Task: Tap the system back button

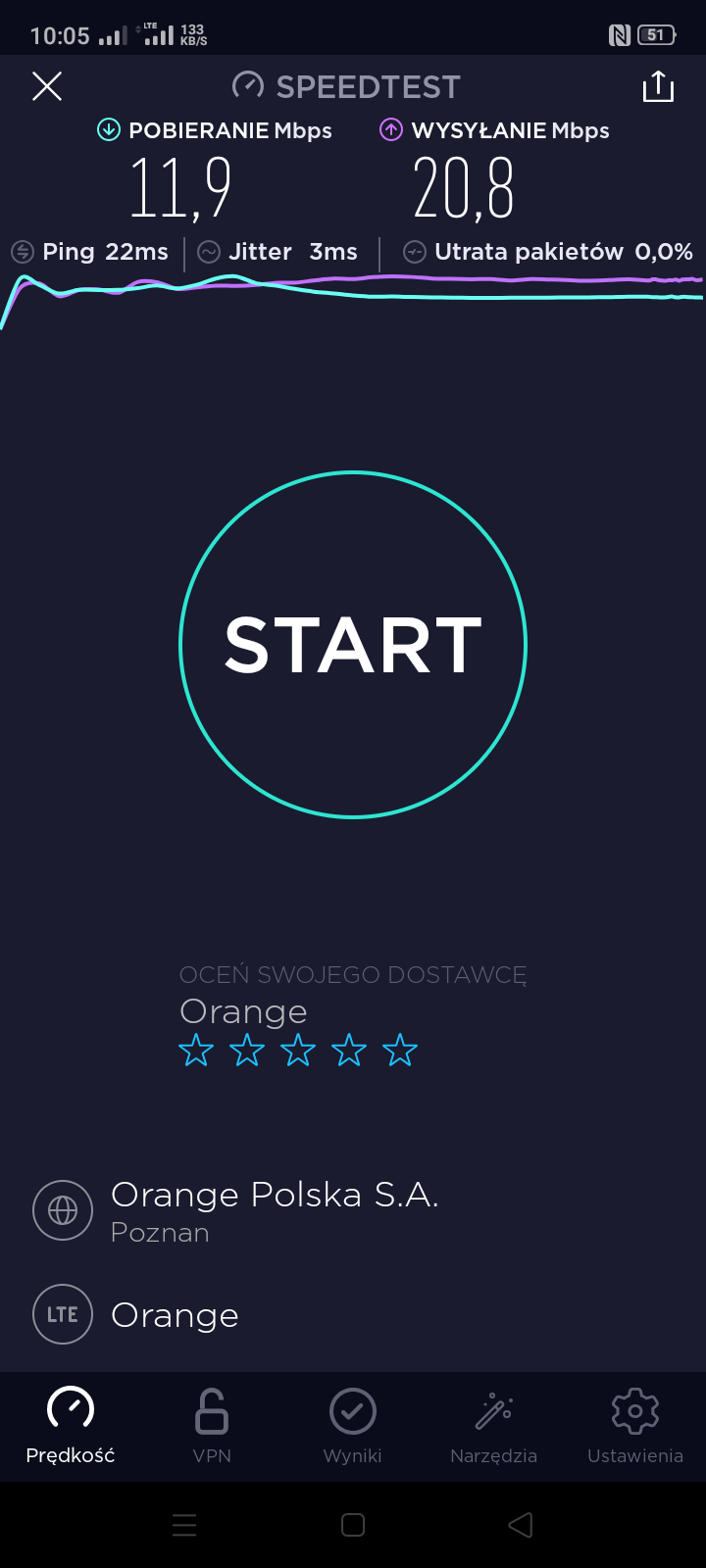Action: (521, 1525)
